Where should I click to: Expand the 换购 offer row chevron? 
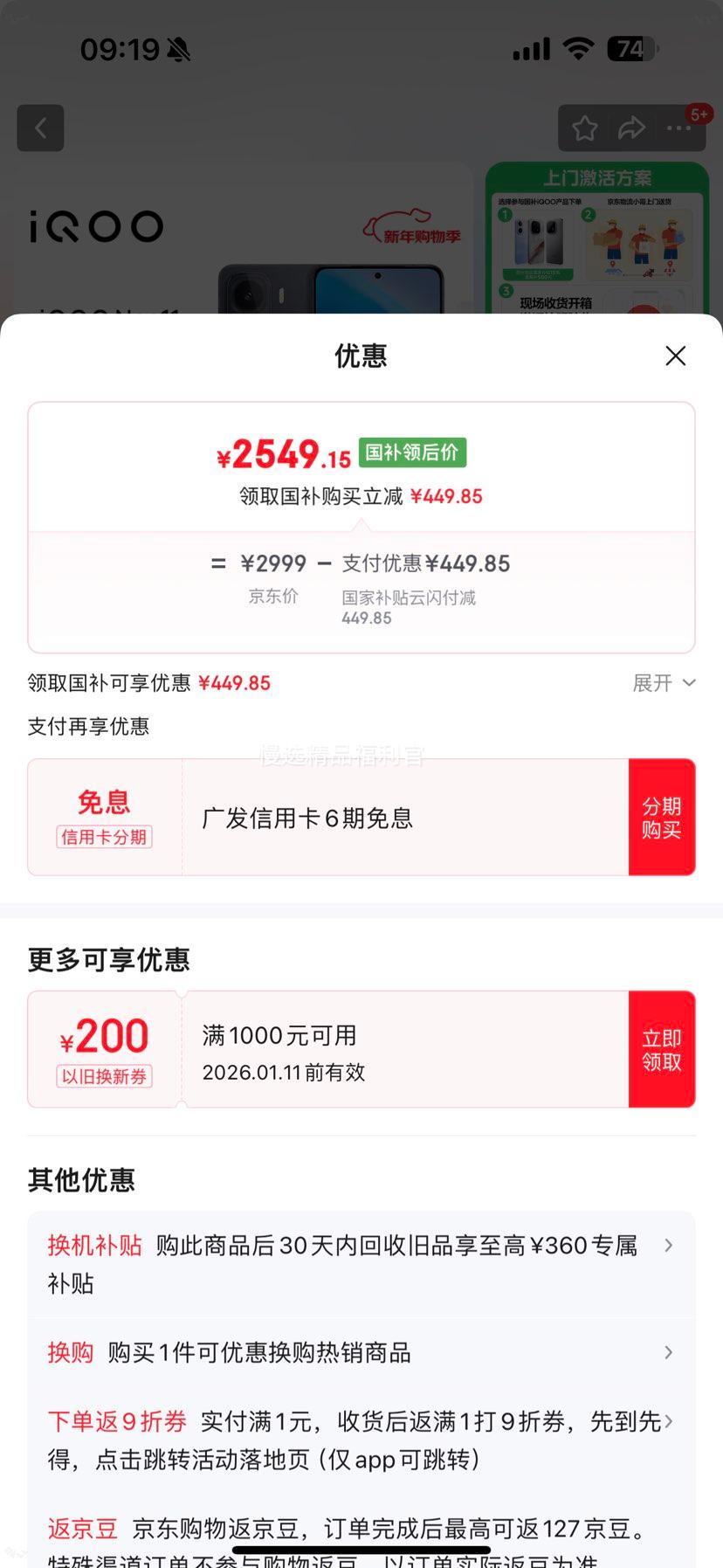669,1352
